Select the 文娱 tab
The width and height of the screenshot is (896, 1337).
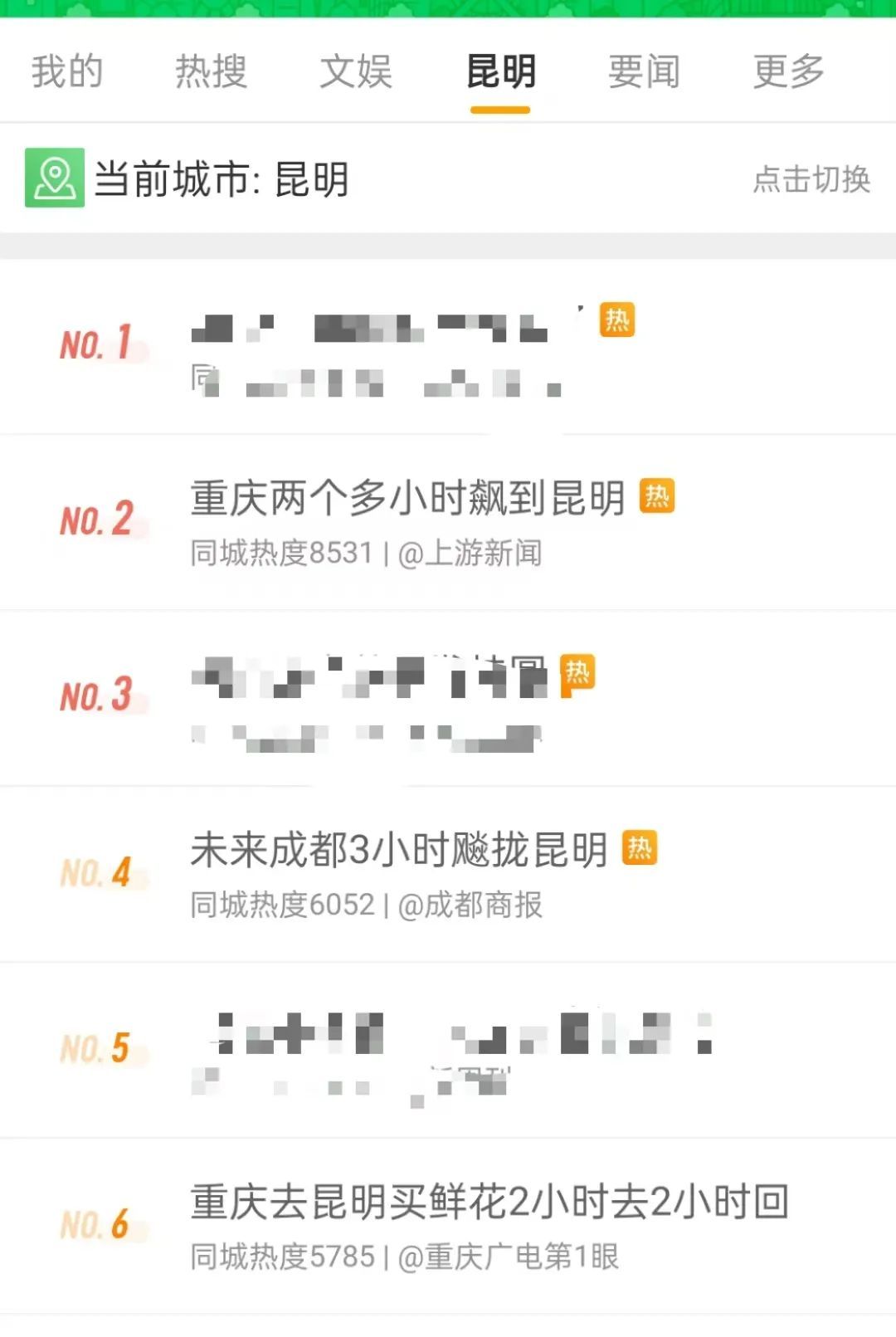357,73
